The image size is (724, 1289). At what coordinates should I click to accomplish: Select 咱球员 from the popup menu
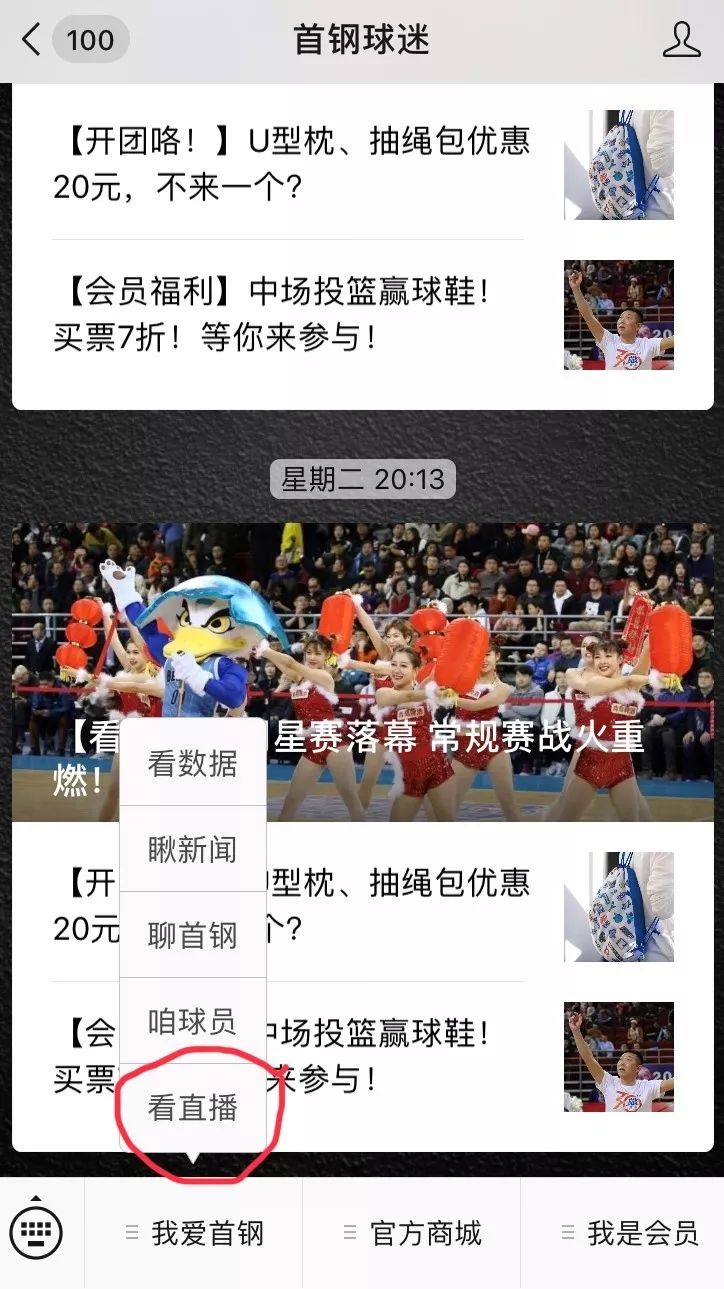(x=193, y=1021)
